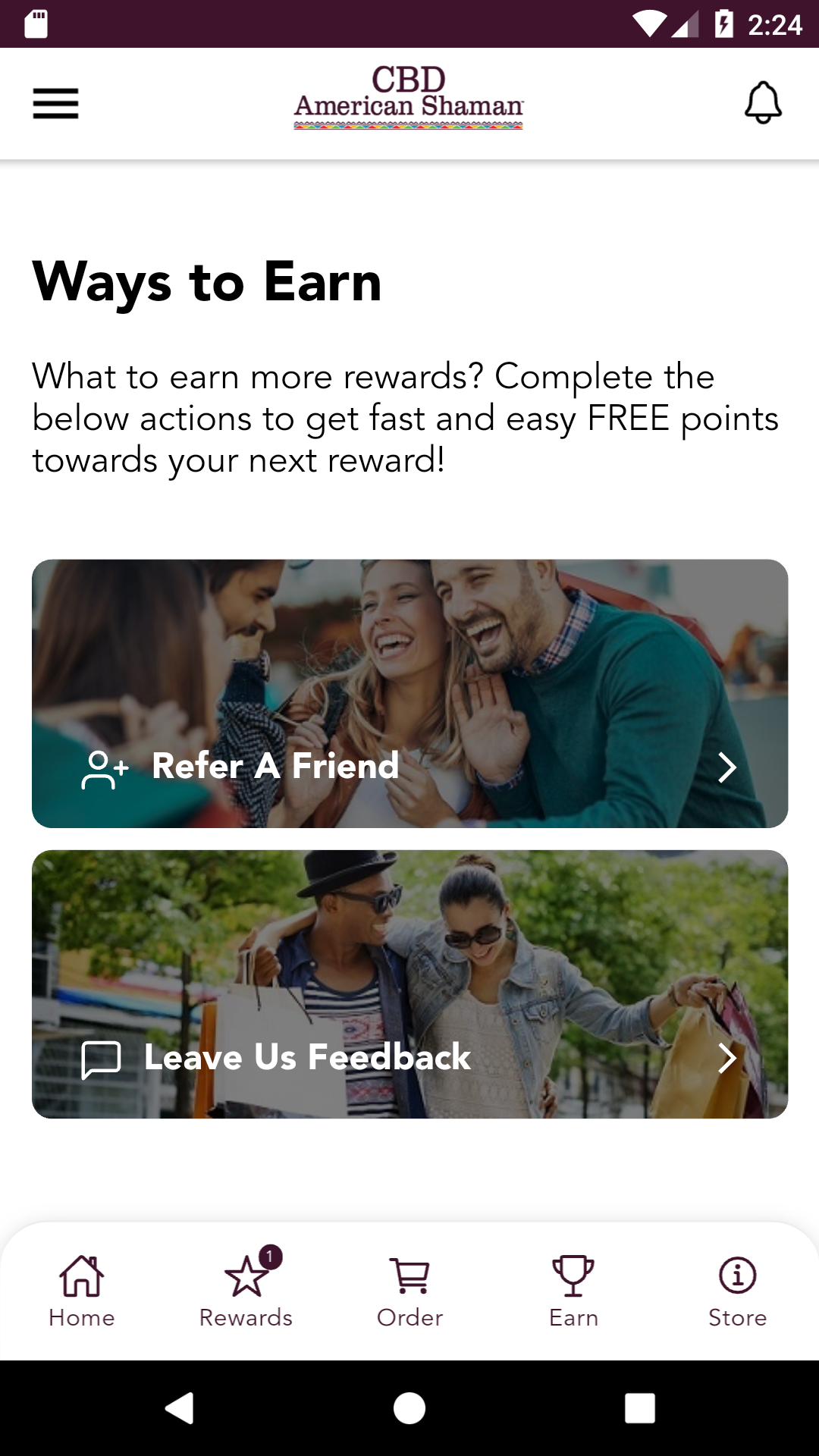Go to the Home tab

(x=82, y=1291)
